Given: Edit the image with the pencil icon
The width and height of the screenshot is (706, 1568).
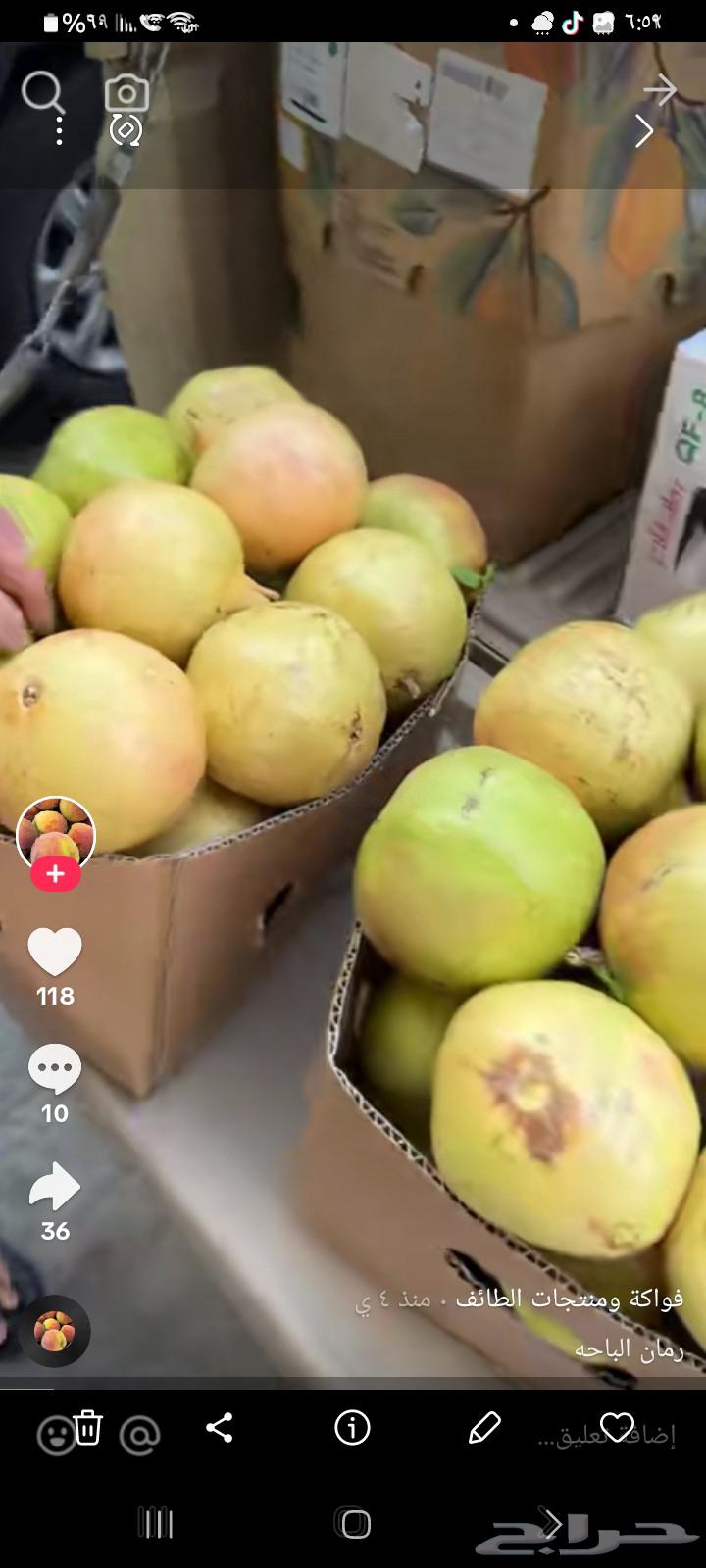Looking at the screenshot, I should [x=484, y=1428].
